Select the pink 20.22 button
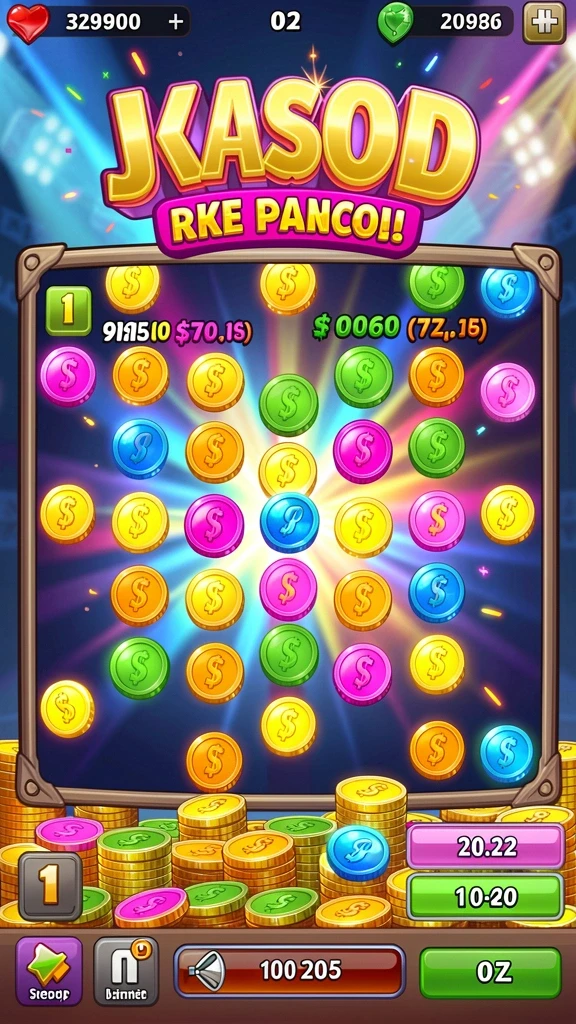 pyautogui.click(x=485, y=846)
